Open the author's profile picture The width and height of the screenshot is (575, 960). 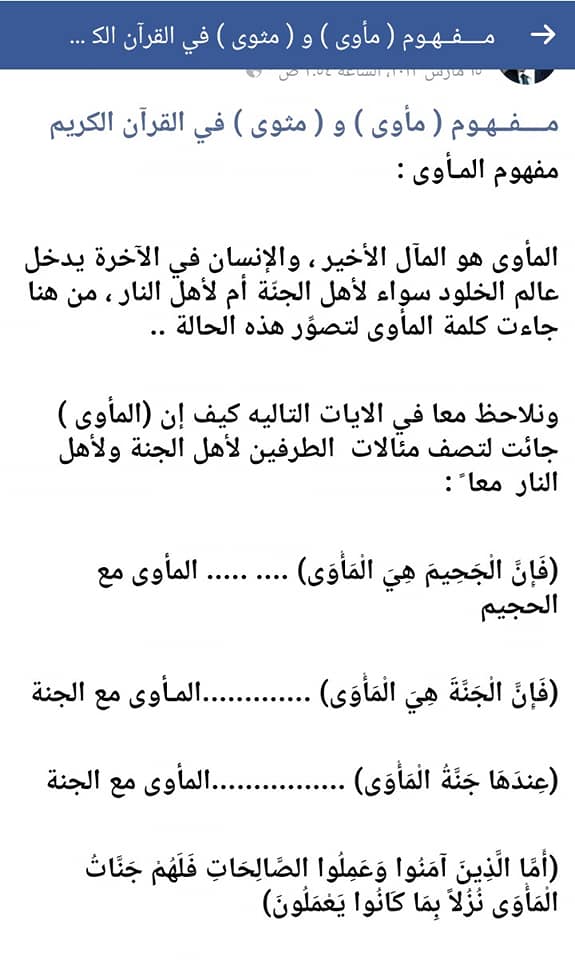[527, 76]
